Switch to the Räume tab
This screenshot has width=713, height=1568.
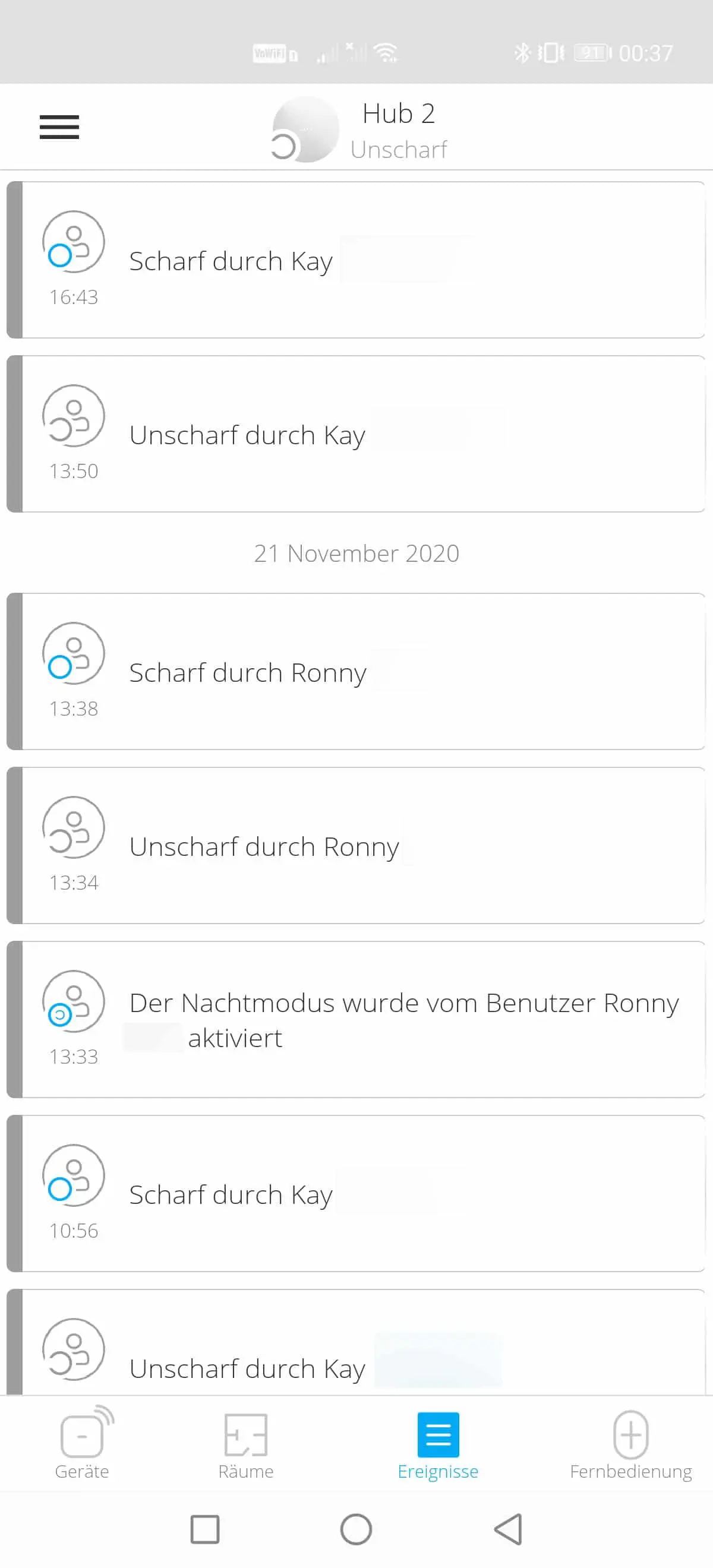pos(246,1446)
